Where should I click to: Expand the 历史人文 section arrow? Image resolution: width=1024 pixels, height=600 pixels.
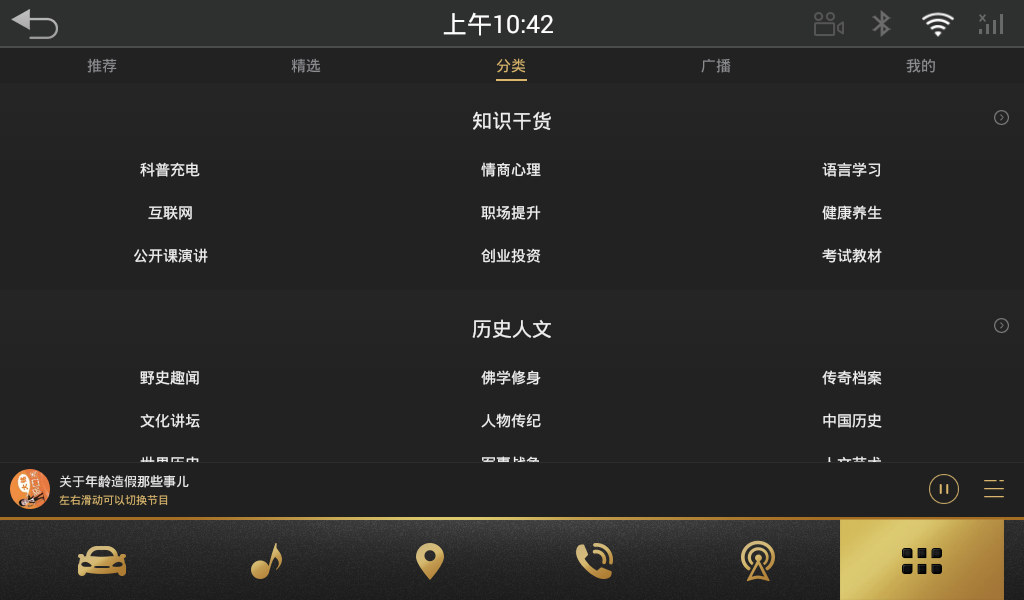coord(1001,326)
